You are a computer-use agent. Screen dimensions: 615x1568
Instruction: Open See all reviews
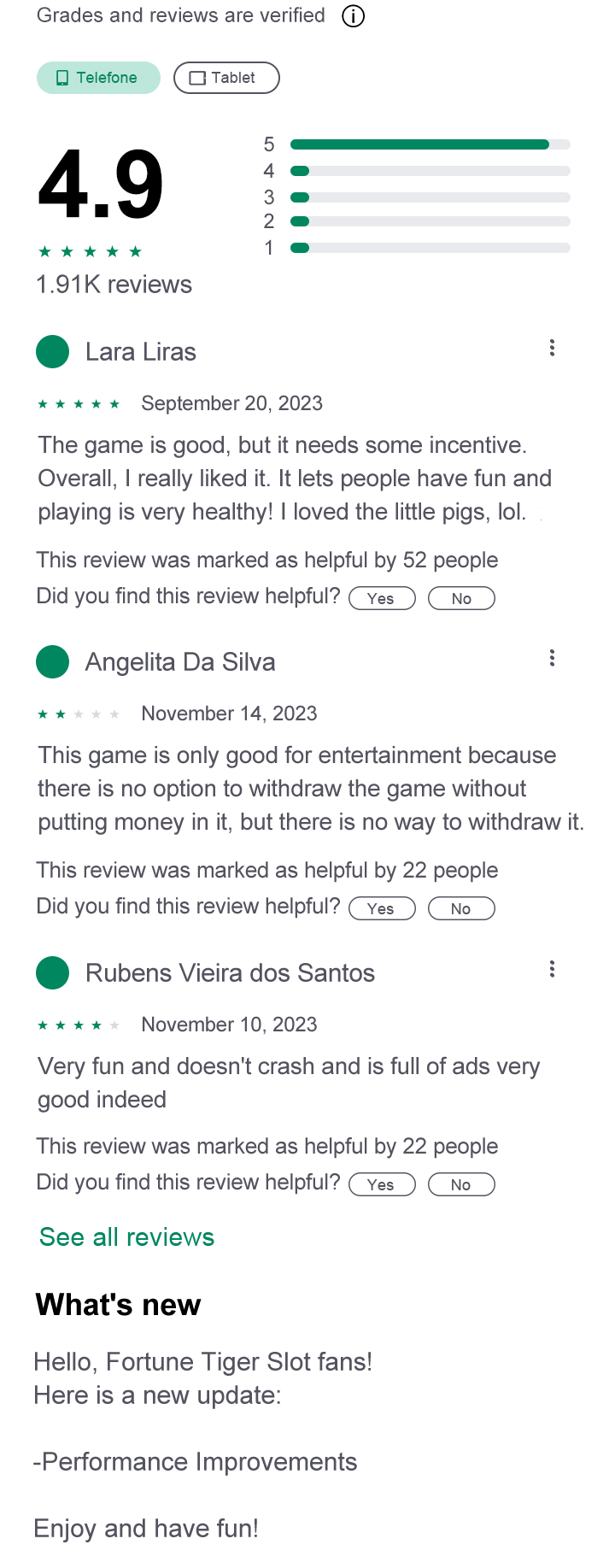pyautogui.click(x=126, y=1237)
